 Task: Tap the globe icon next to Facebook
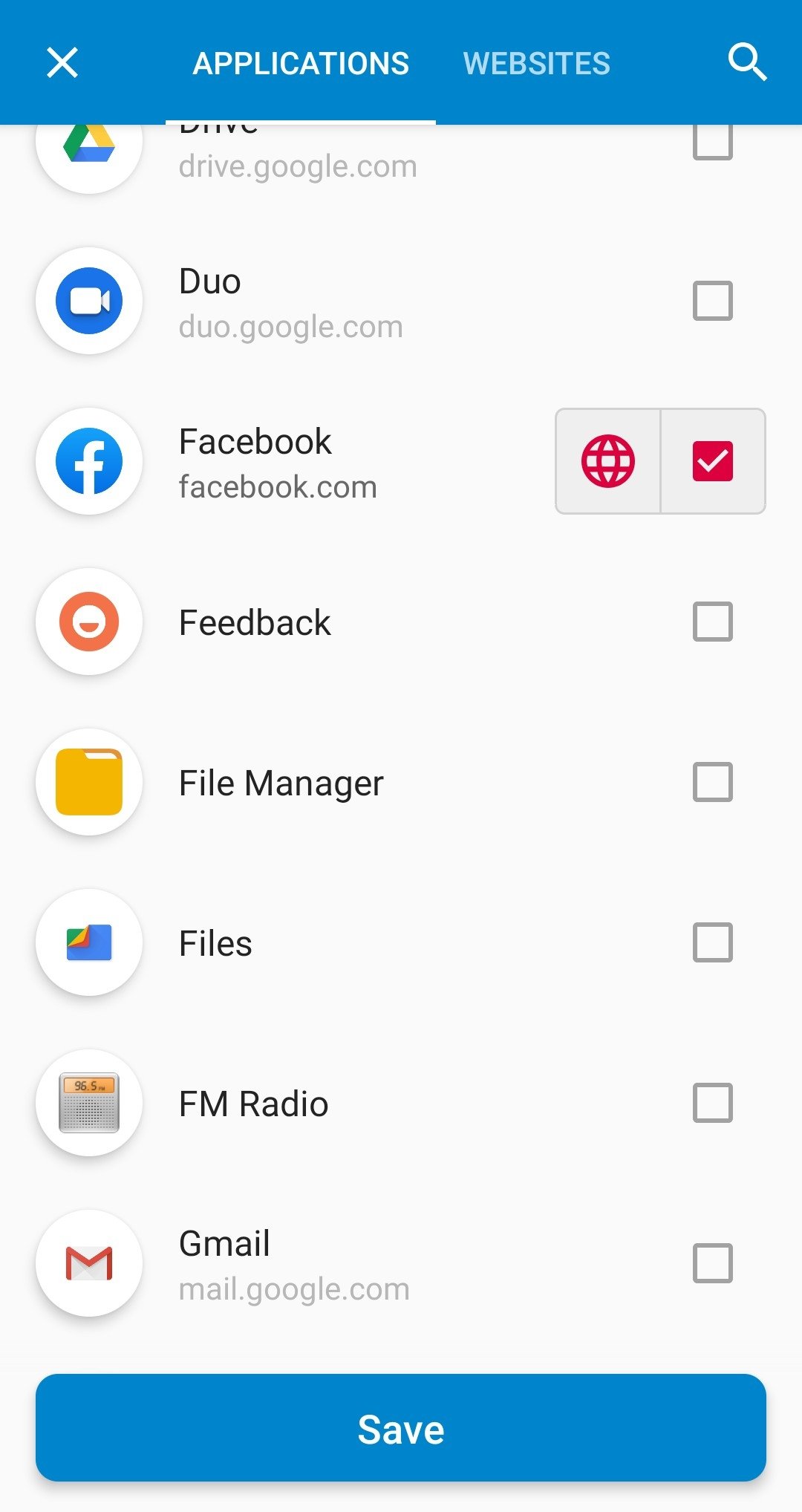(x=608, y=461)
